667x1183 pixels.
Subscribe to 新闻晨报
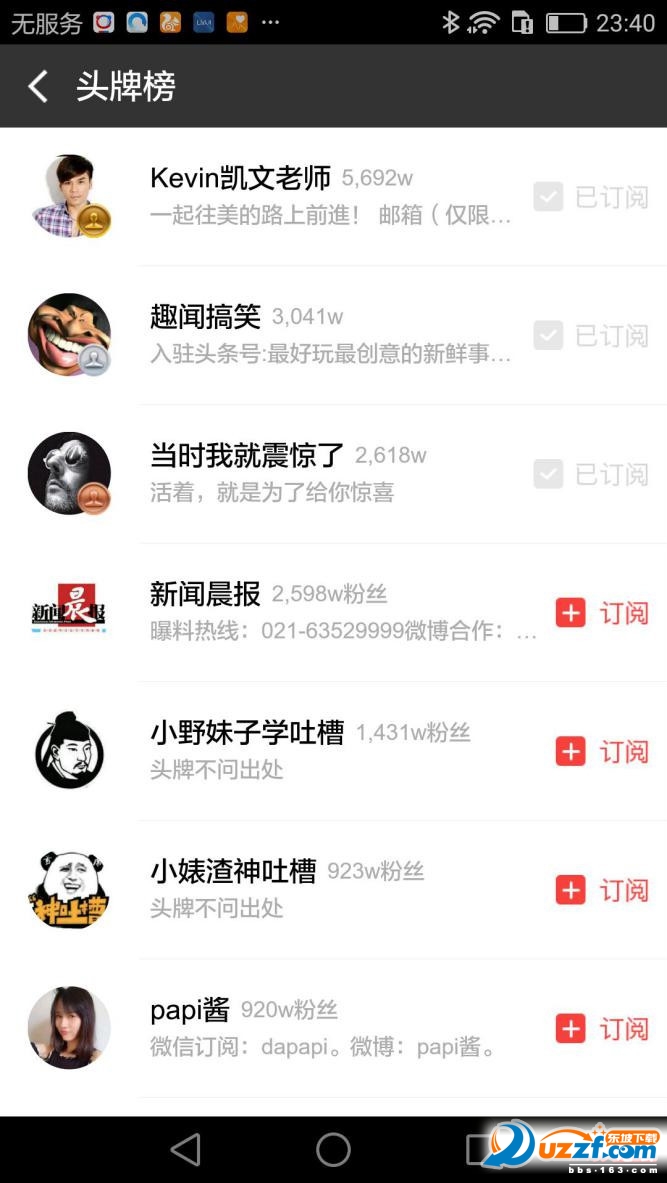(x=602, y=613)
